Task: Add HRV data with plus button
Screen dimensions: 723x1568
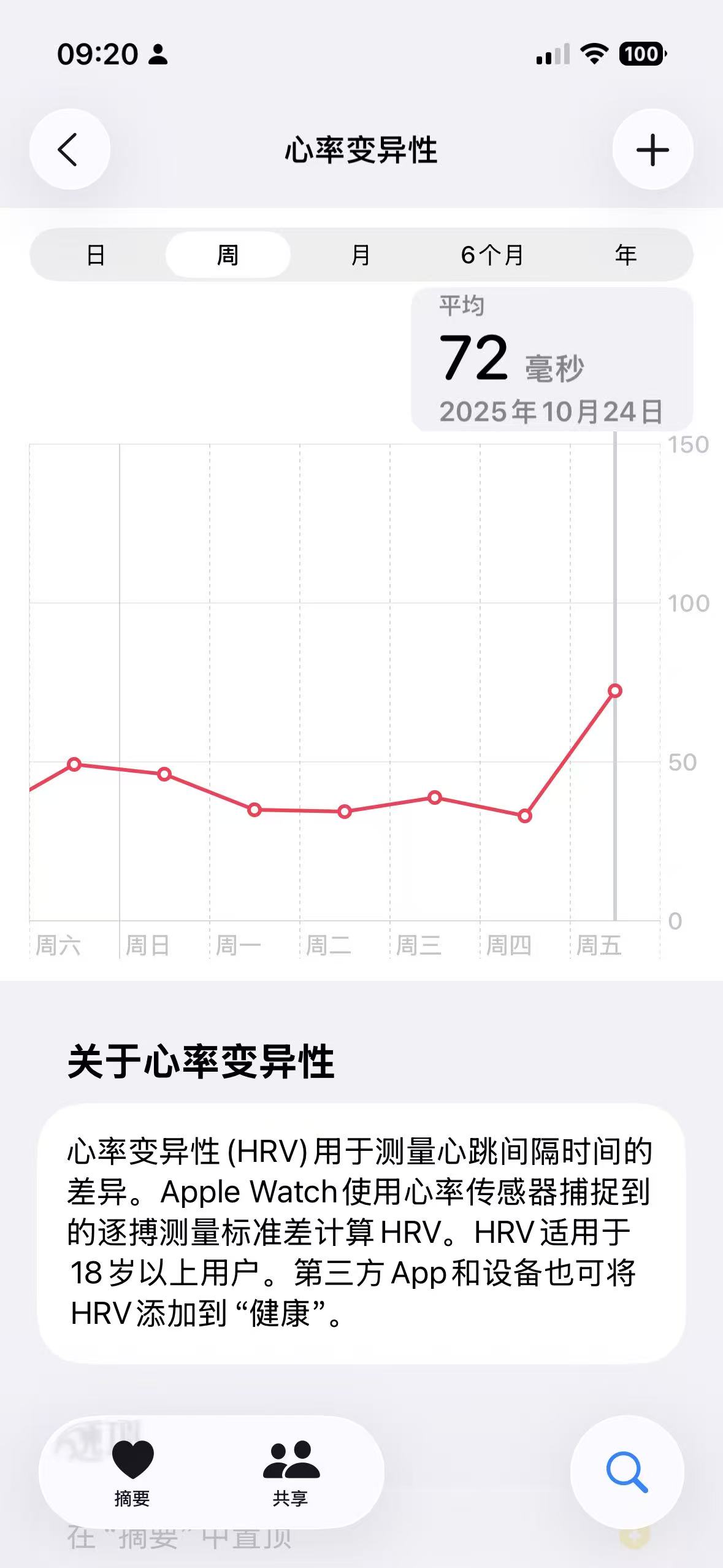Action: click(652, 149)
